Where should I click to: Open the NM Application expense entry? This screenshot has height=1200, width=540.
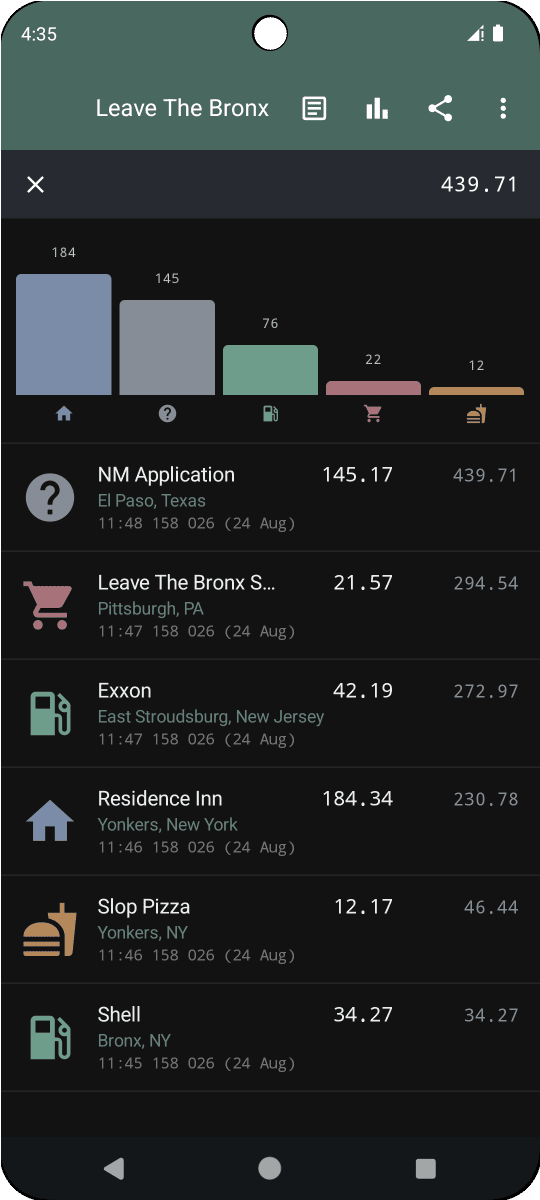270,497
